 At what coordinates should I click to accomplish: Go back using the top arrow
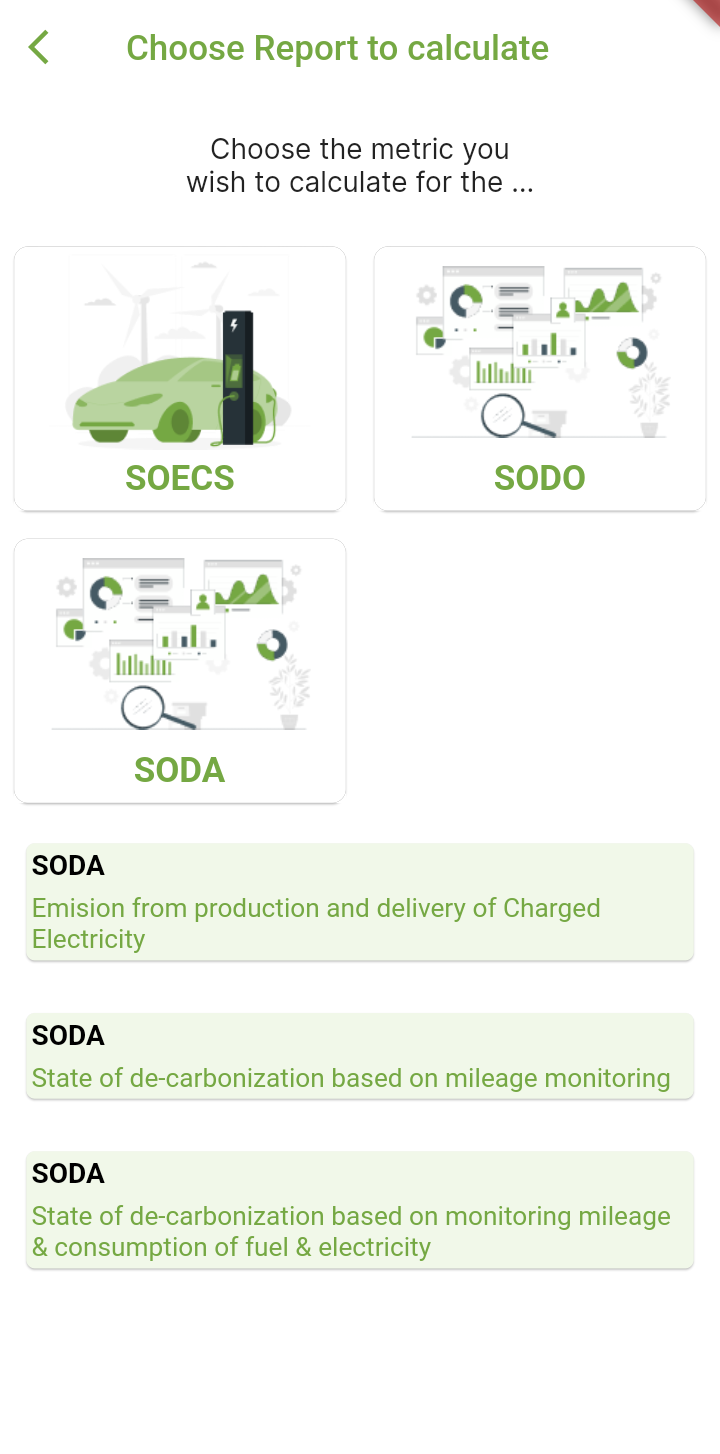pyautogui.click(x=39, y=47)
